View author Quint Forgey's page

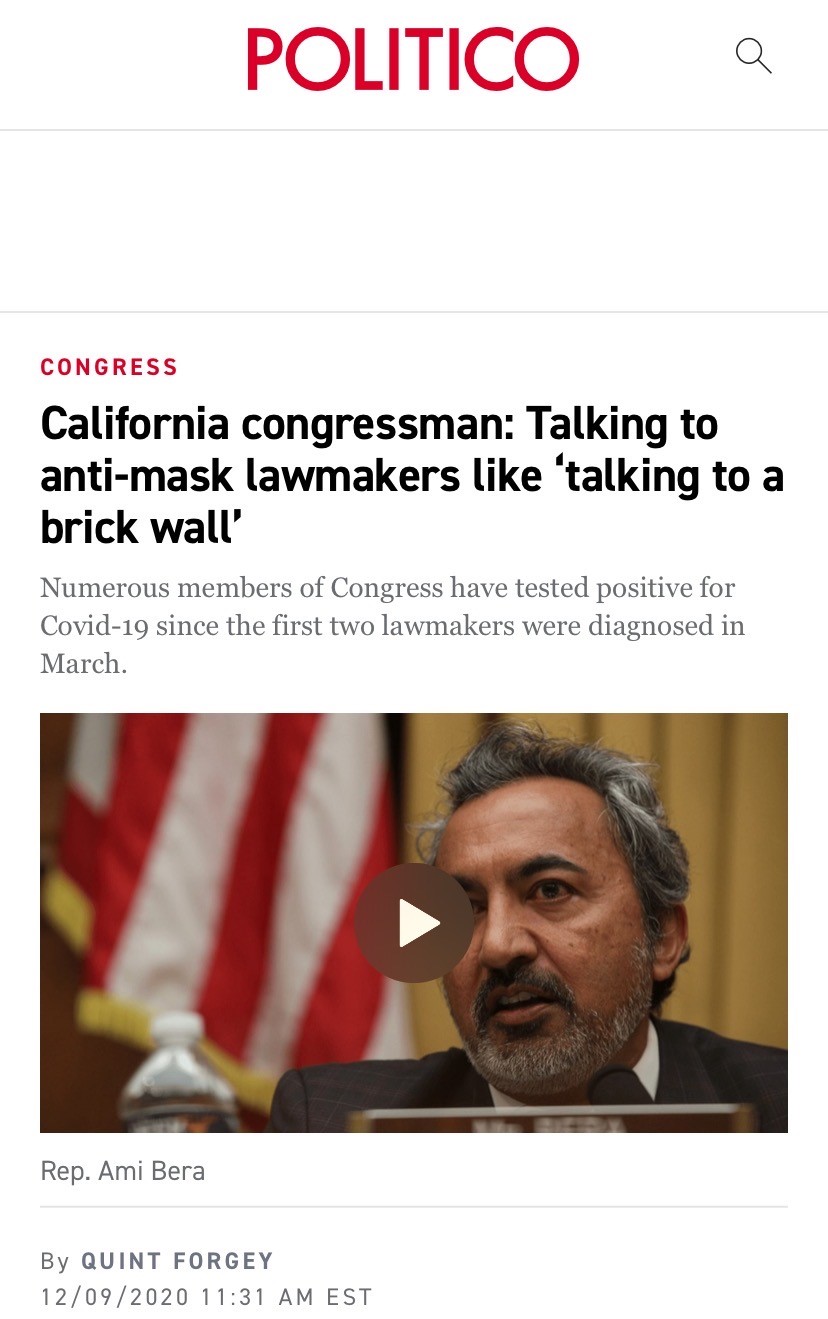(x=177, y=1261)
